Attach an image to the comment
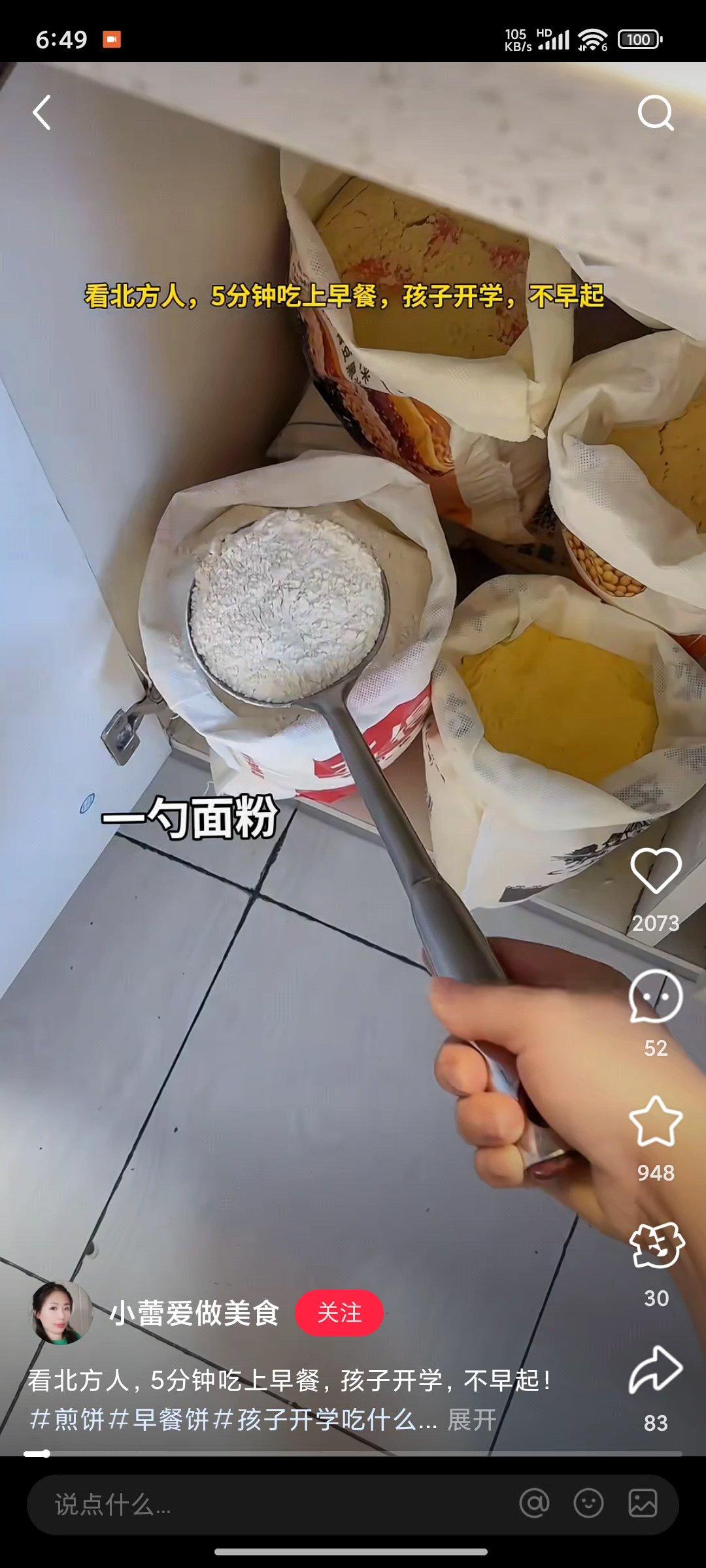The height and width of the screenshot is (1568, 706). click(643, 1503)
